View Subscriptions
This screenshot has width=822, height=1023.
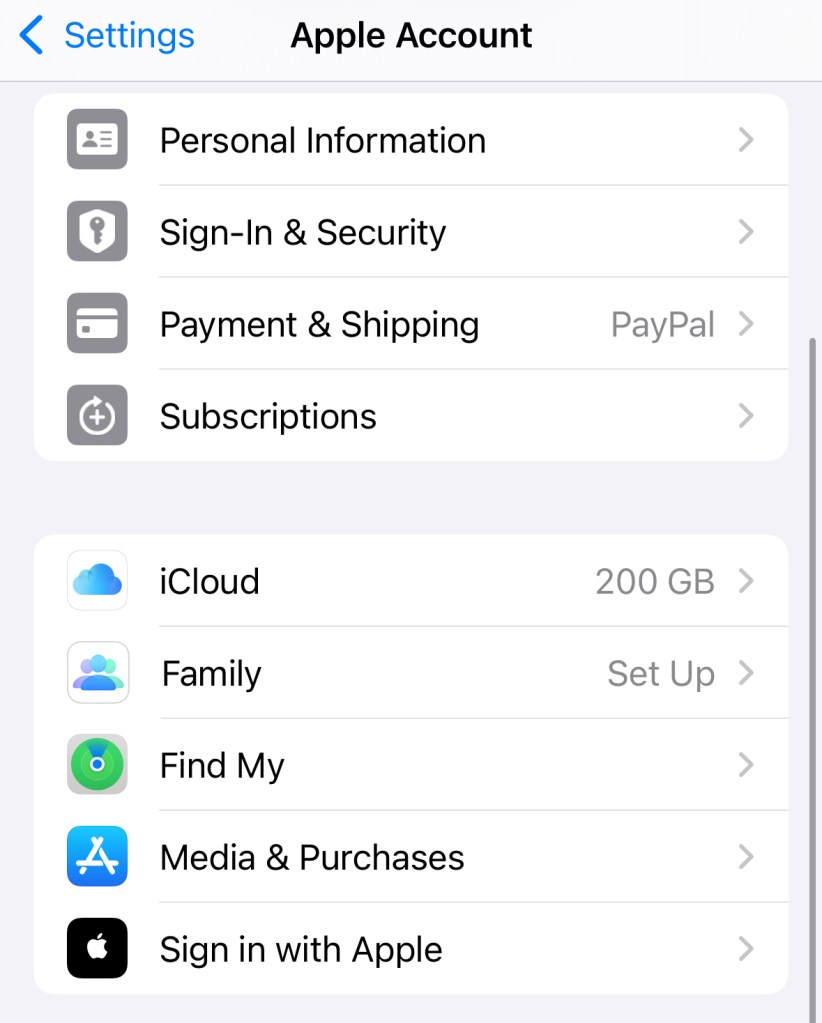[410, 416]
